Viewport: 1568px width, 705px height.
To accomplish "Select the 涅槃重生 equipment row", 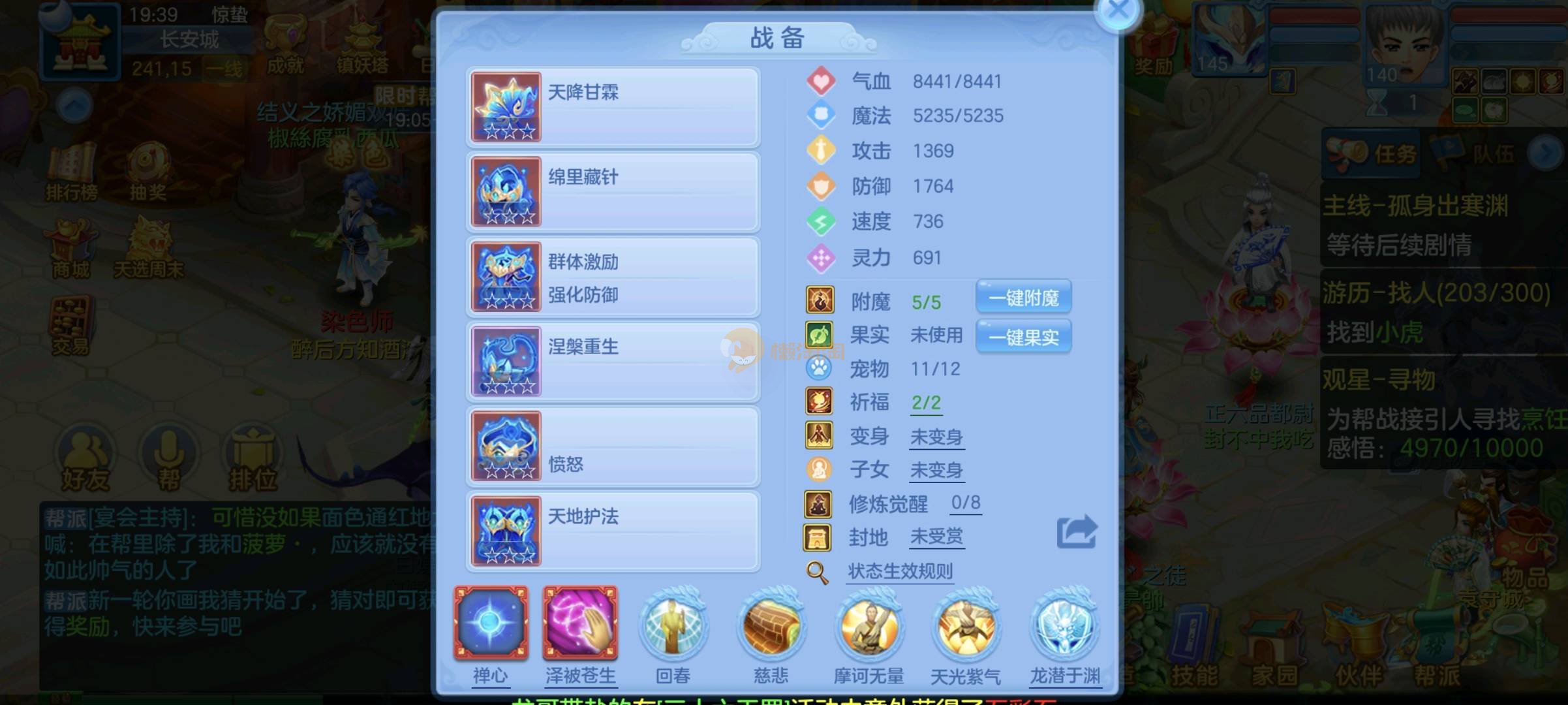I will [613, 362].
